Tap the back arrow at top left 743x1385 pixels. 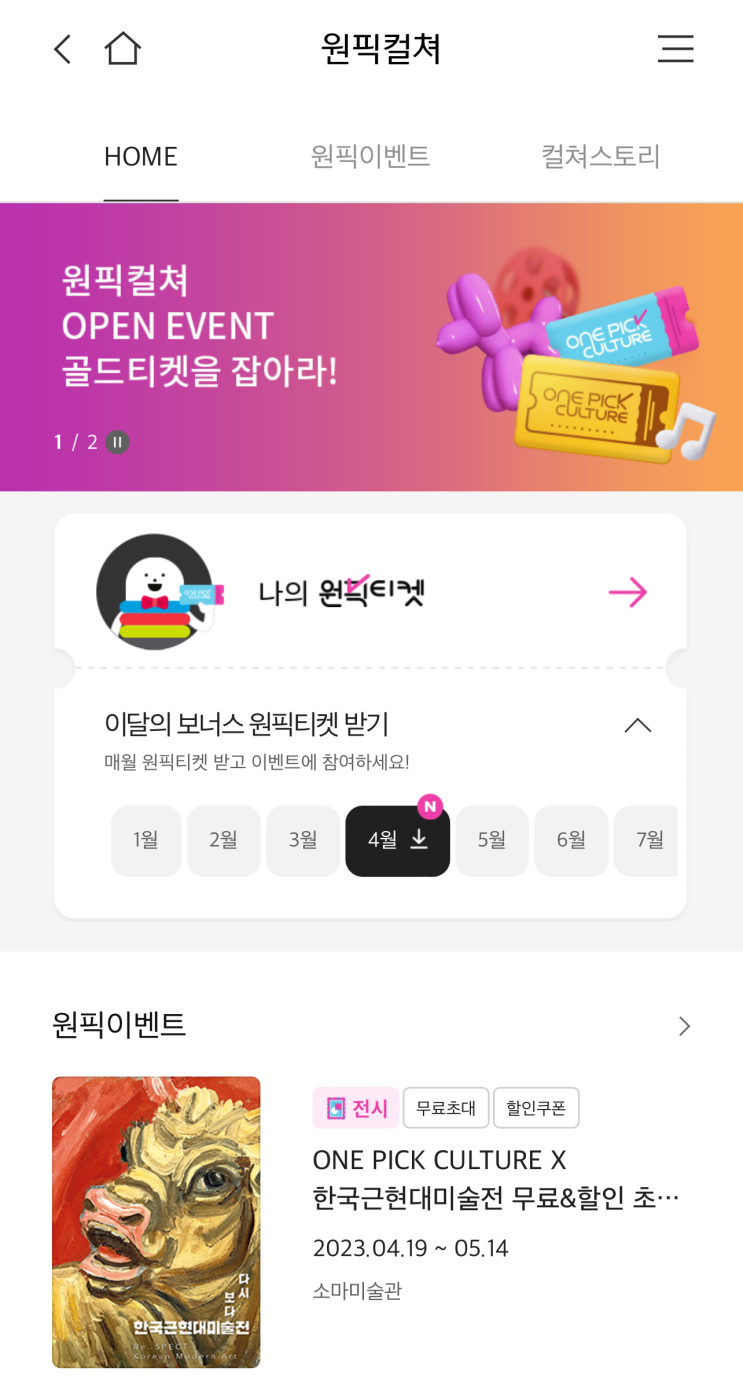(61, 48)
